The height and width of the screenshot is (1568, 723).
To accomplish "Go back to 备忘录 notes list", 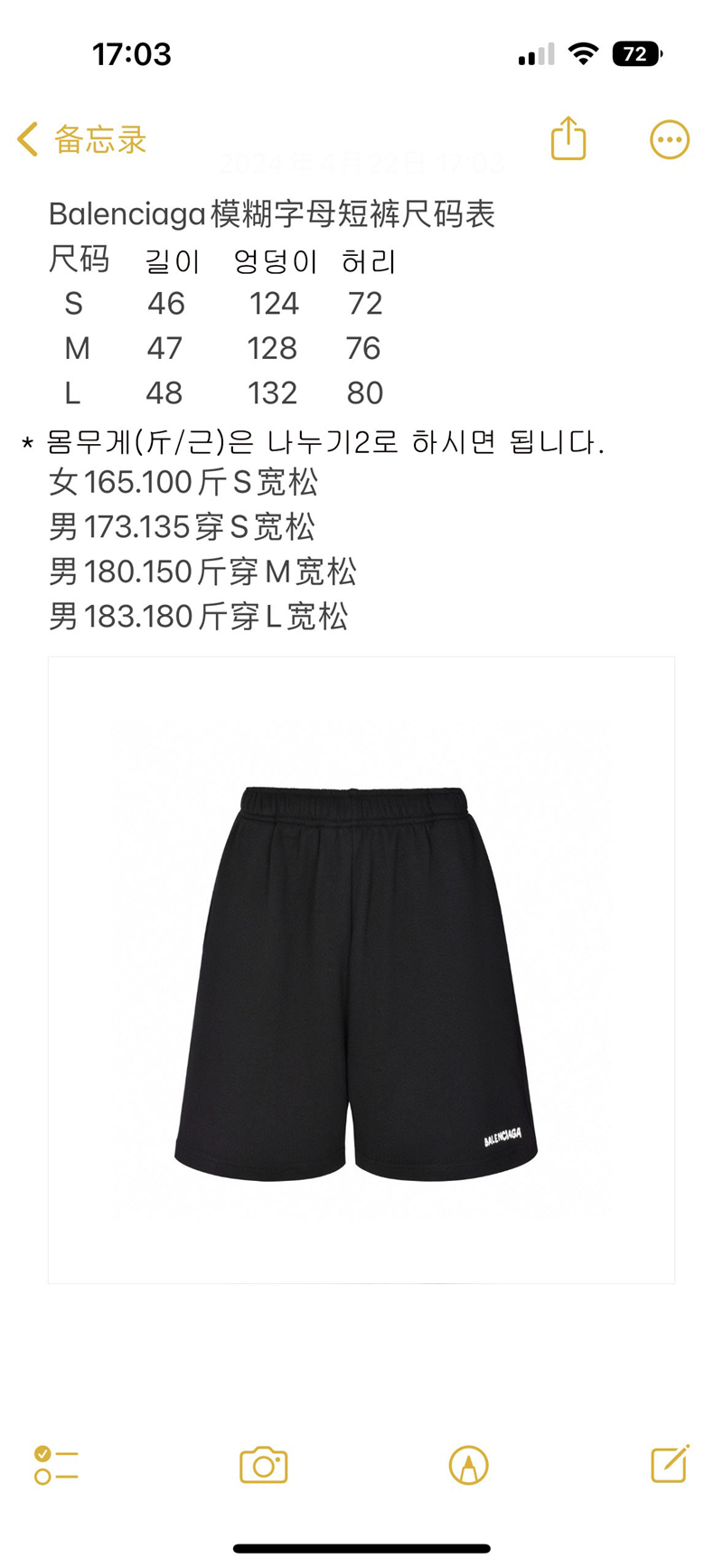I will tap(81, 140).
